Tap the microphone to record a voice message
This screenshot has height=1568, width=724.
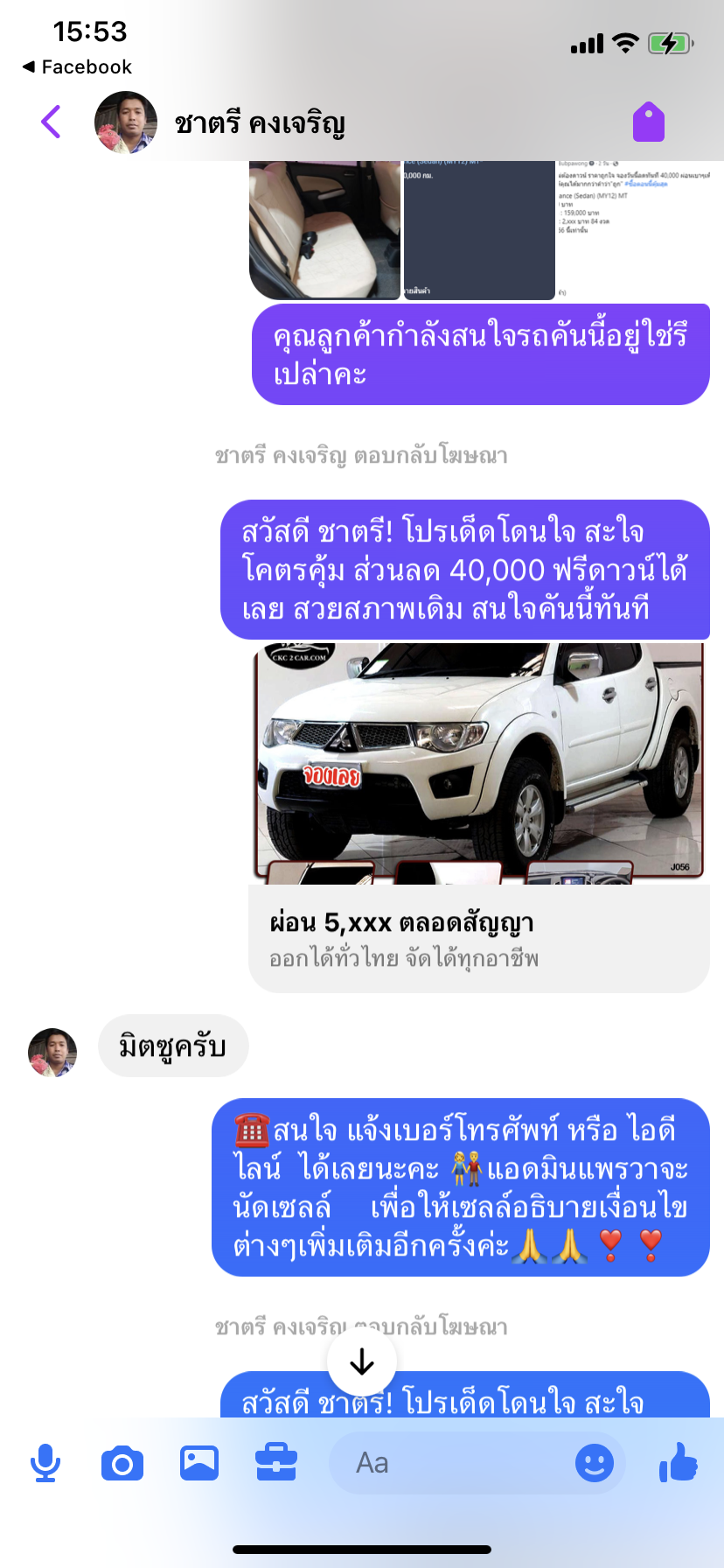pyautogui.click(x=45, y=1463)
